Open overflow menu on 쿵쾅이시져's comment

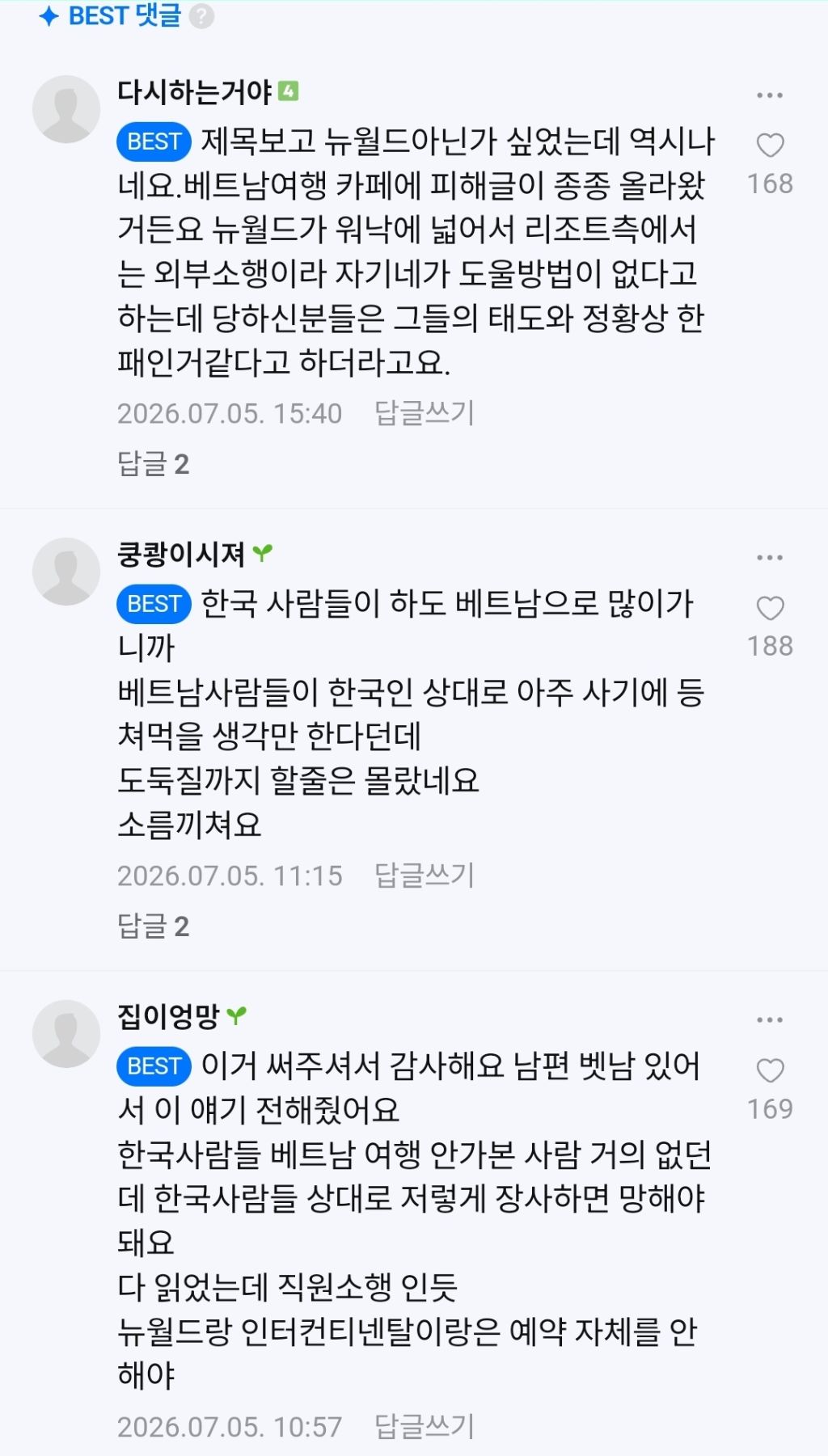(769, 558)
